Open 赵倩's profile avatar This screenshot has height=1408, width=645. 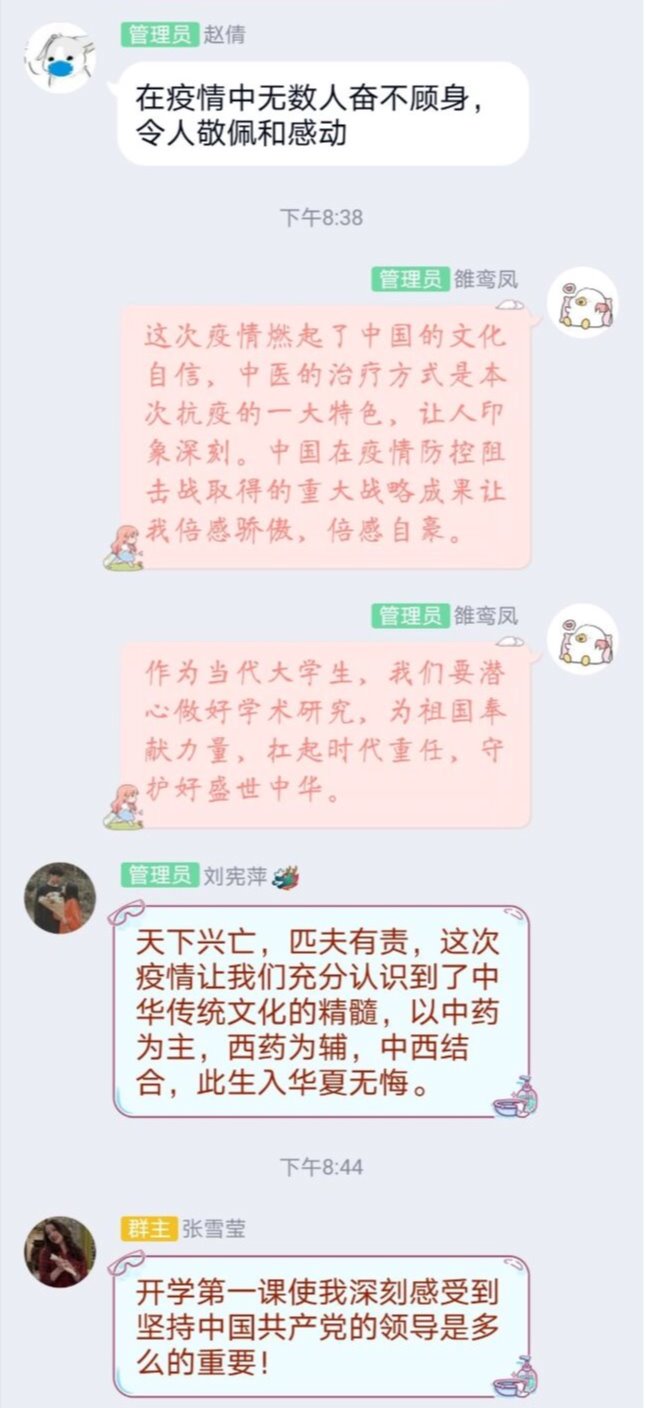60,57
